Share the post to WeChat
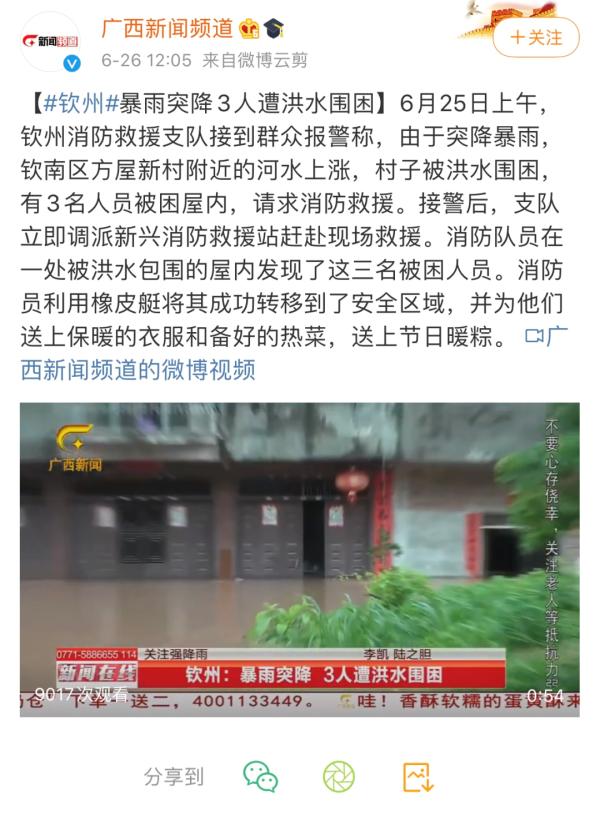This screenshot has width=600, height=825. (260, 776)
